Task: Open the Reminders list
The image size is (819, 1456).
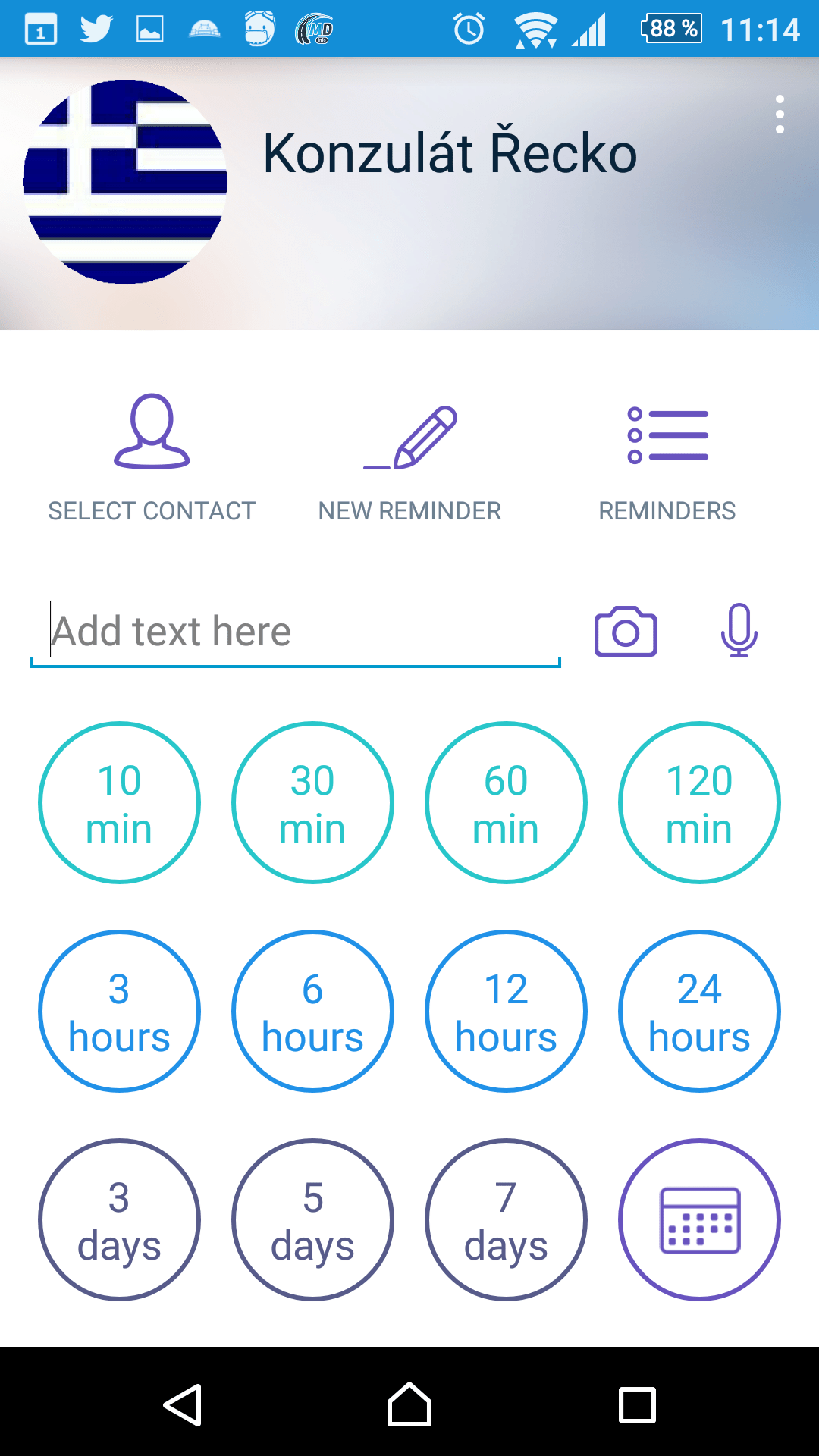Action: [667, 459]
